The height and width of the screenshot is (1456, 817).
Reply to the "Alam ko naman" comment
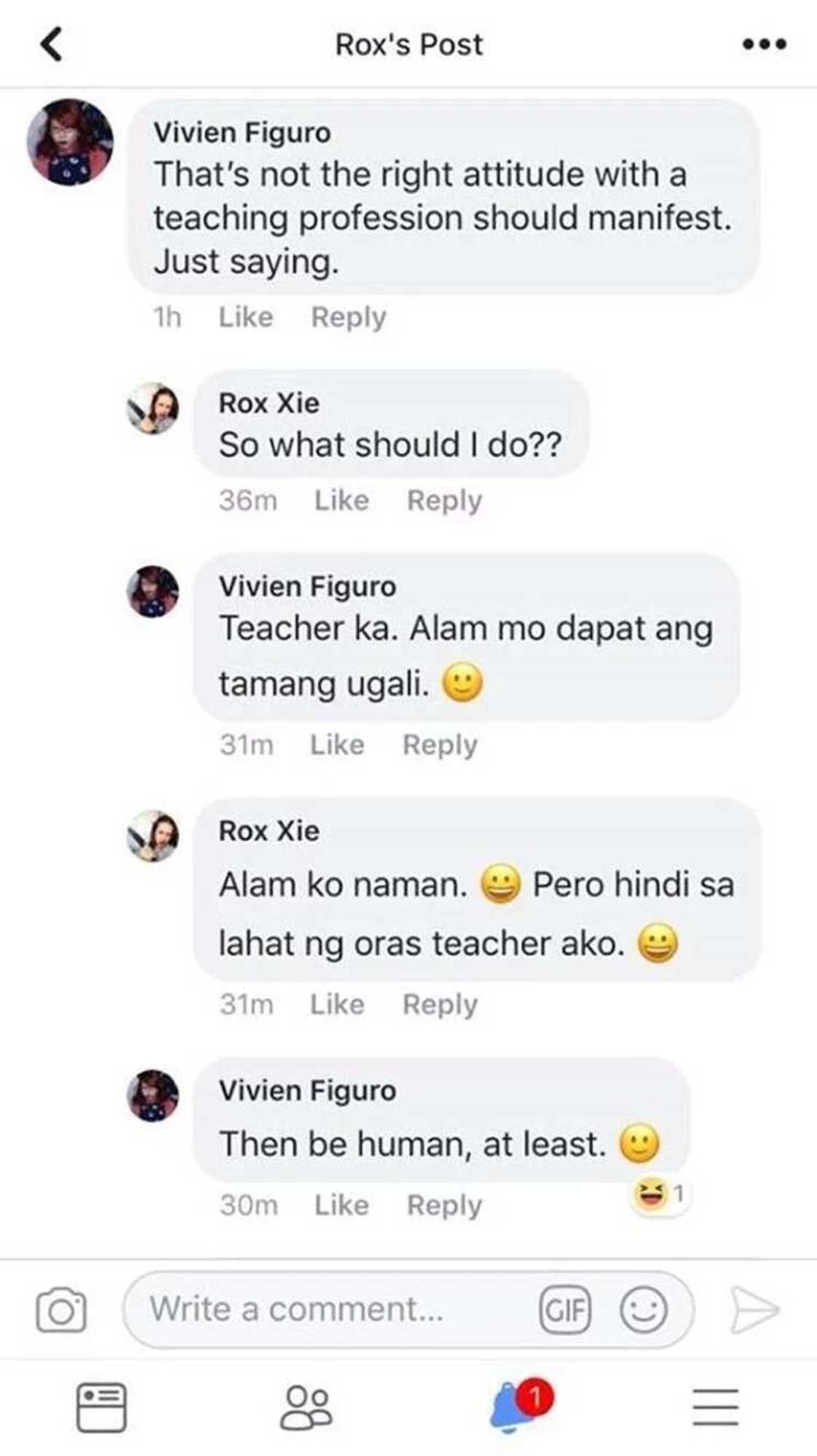pos(440,1005)
